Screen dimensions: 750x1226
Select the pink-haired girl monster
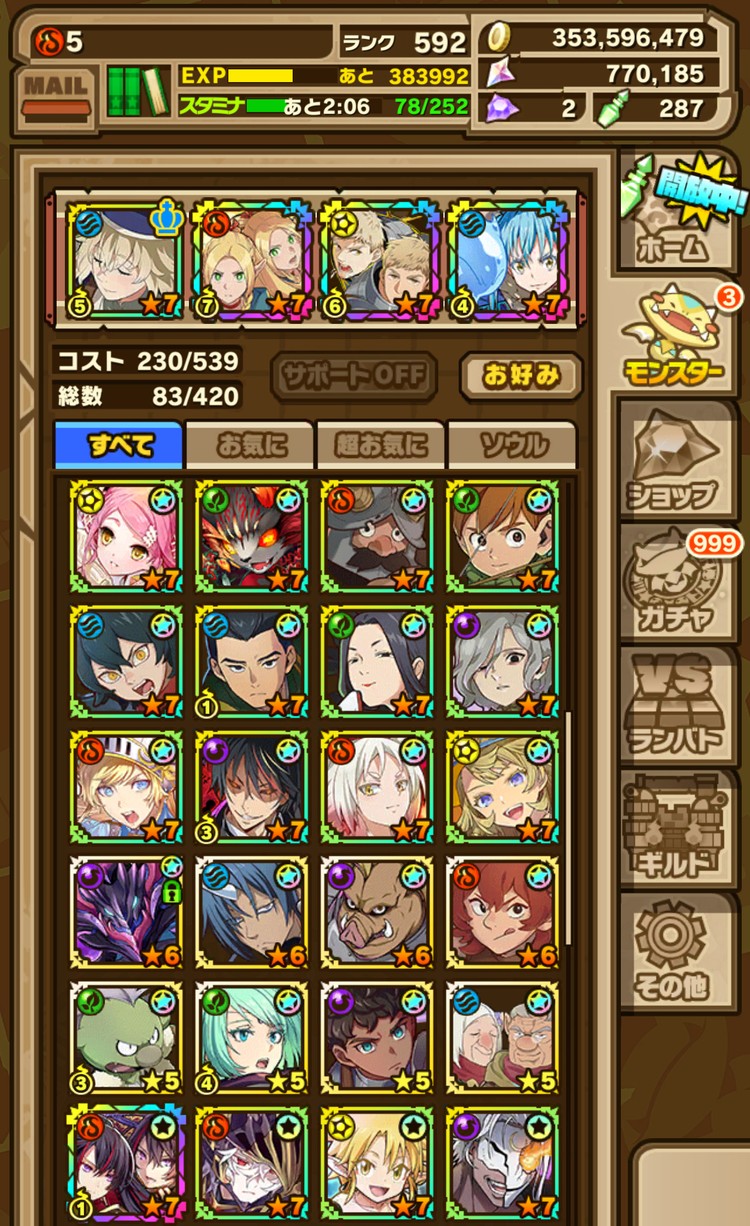click(126, 537)
